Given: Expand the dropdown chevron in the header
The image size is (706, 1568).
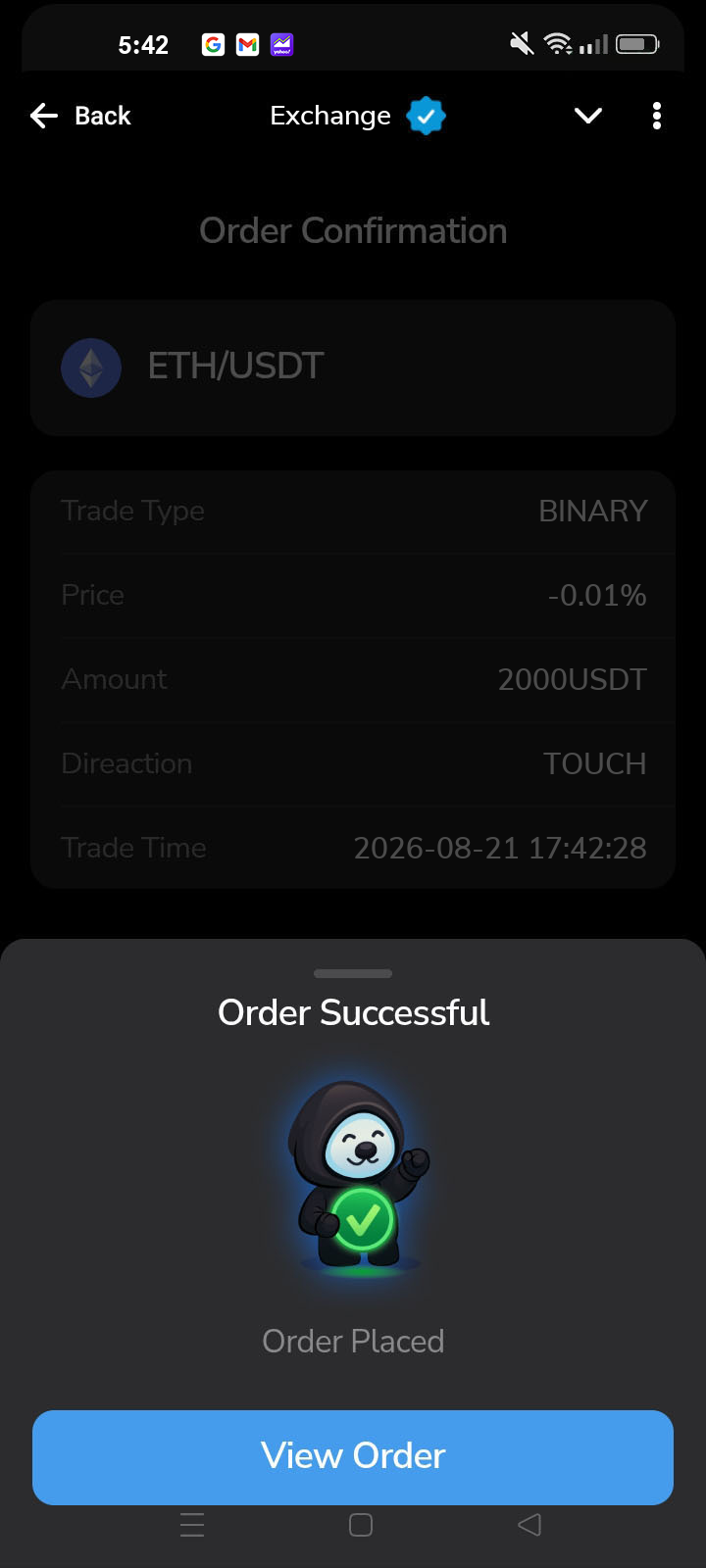Looking at the screenshot, I should pyautogui.click(x=588, y=116).
